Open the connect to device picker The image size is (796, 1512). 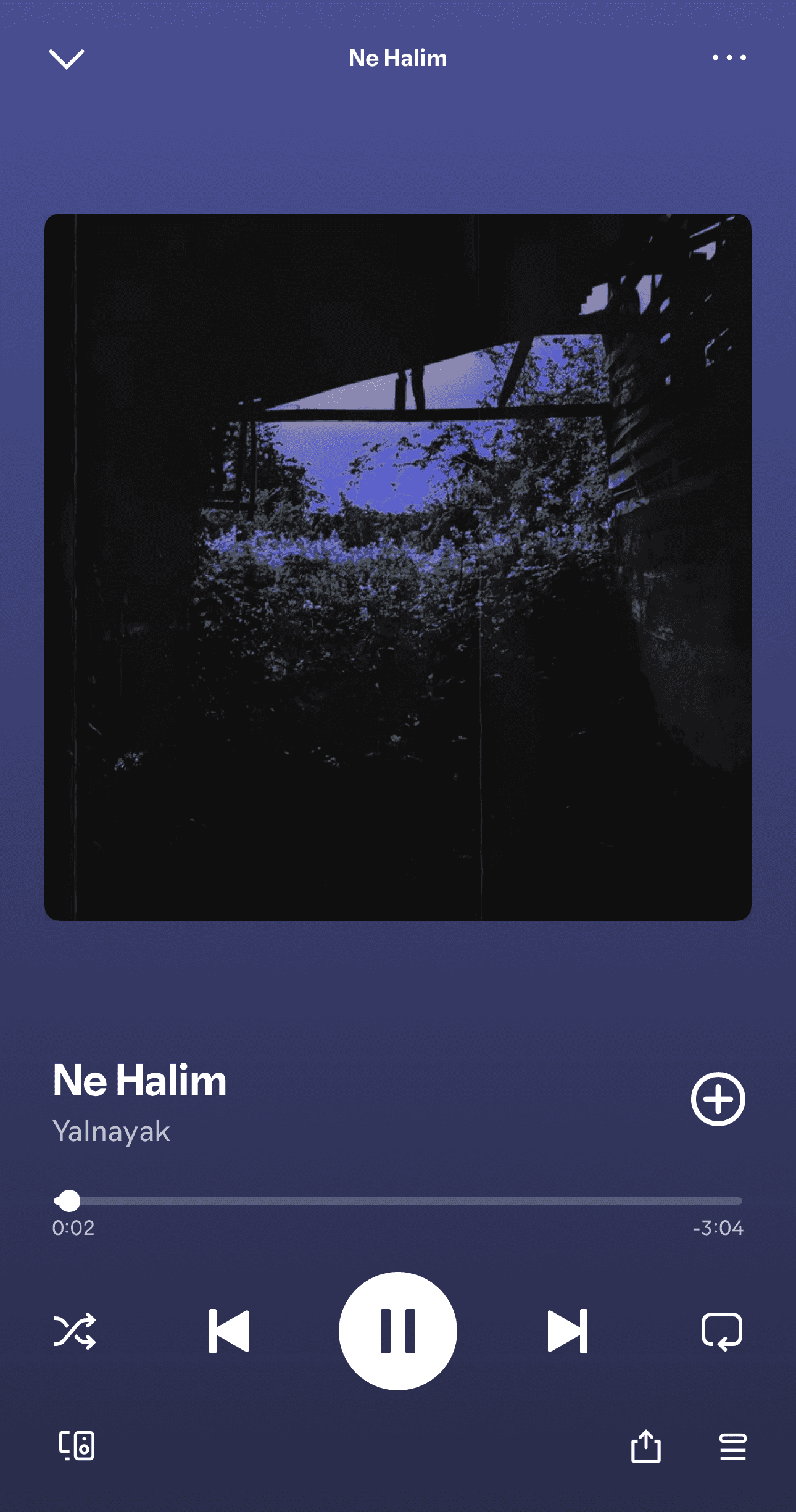pyautogui.click(x=77, y=1446)
